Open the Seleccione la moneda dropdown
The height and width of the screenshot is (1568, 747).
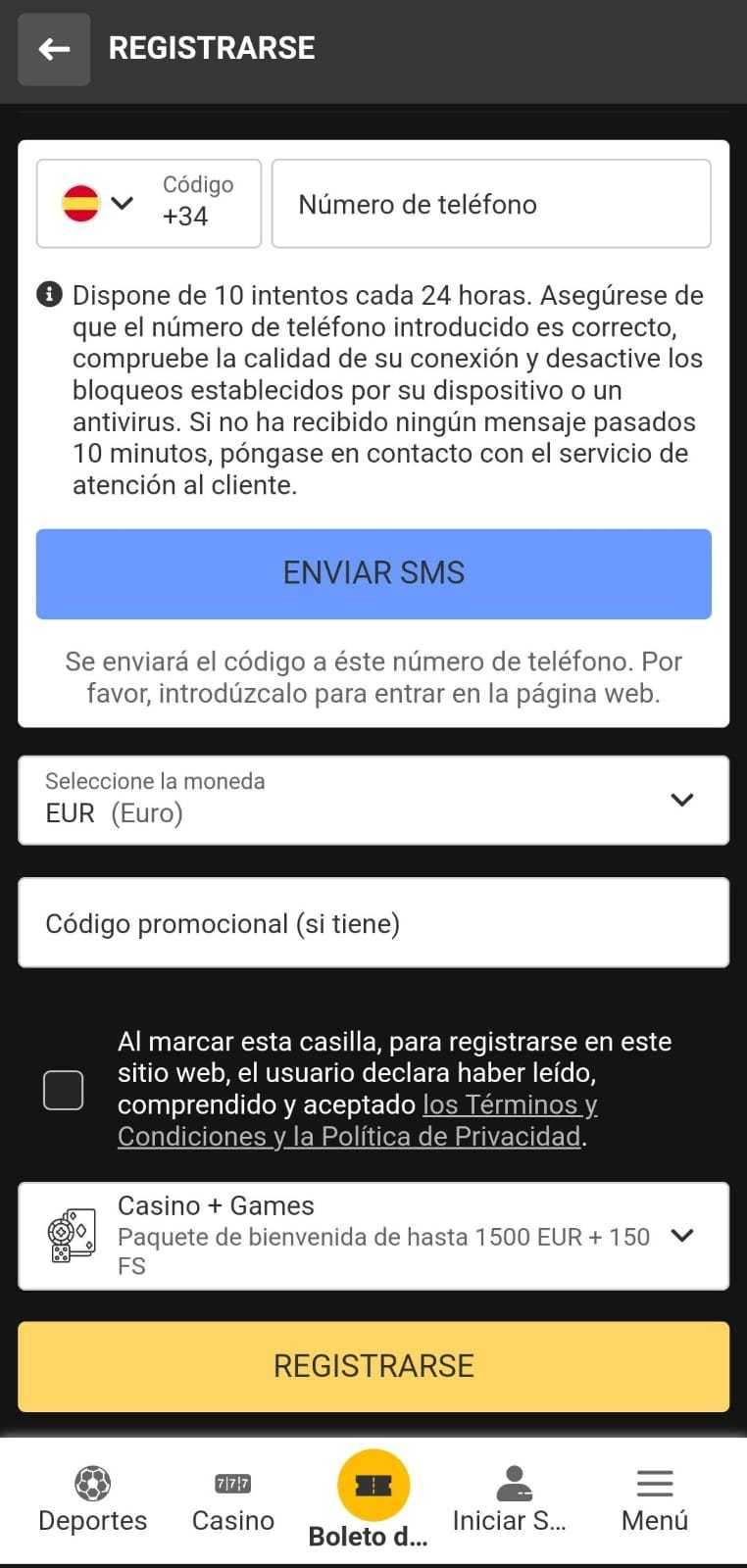[x=373, y=800]
